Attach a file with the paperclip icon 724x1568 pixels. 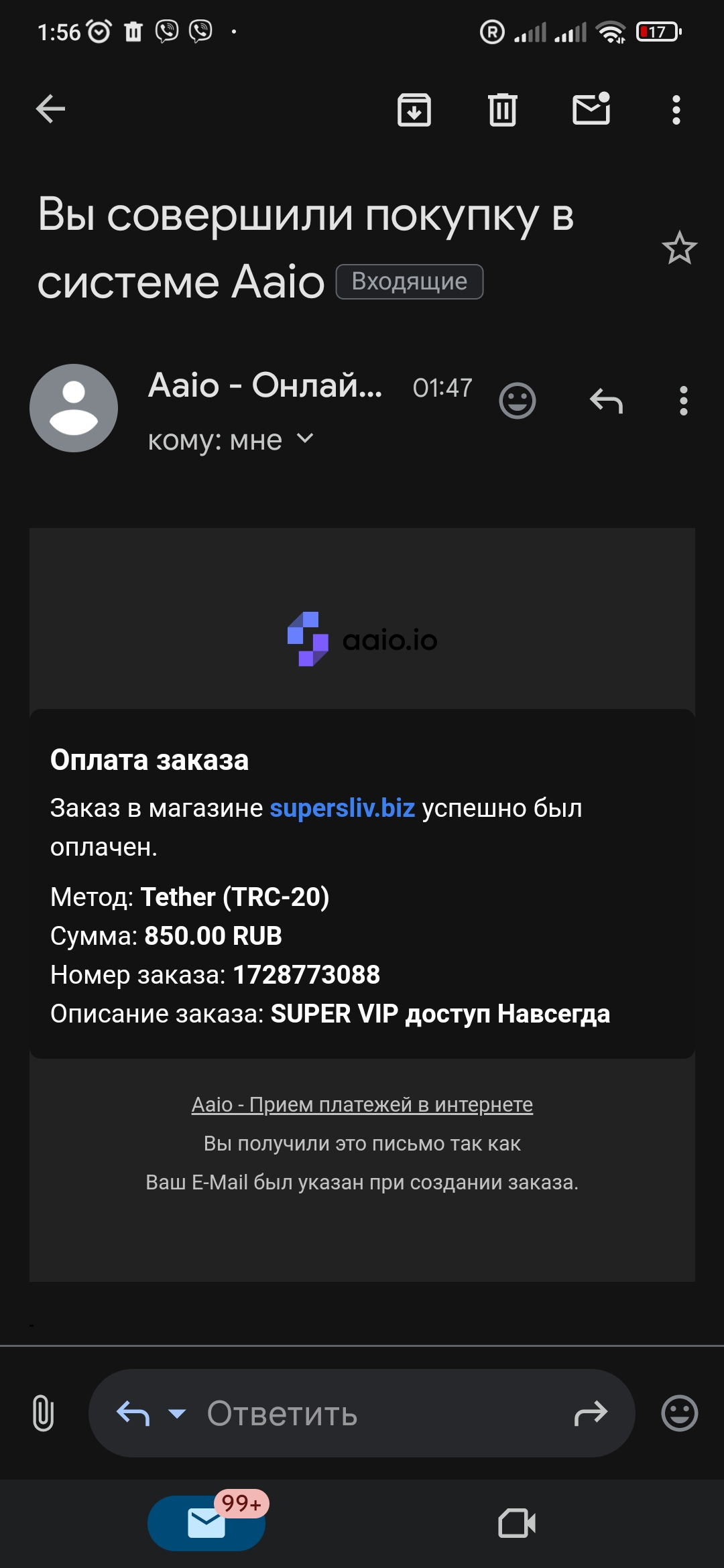(x=43, y=1413)
